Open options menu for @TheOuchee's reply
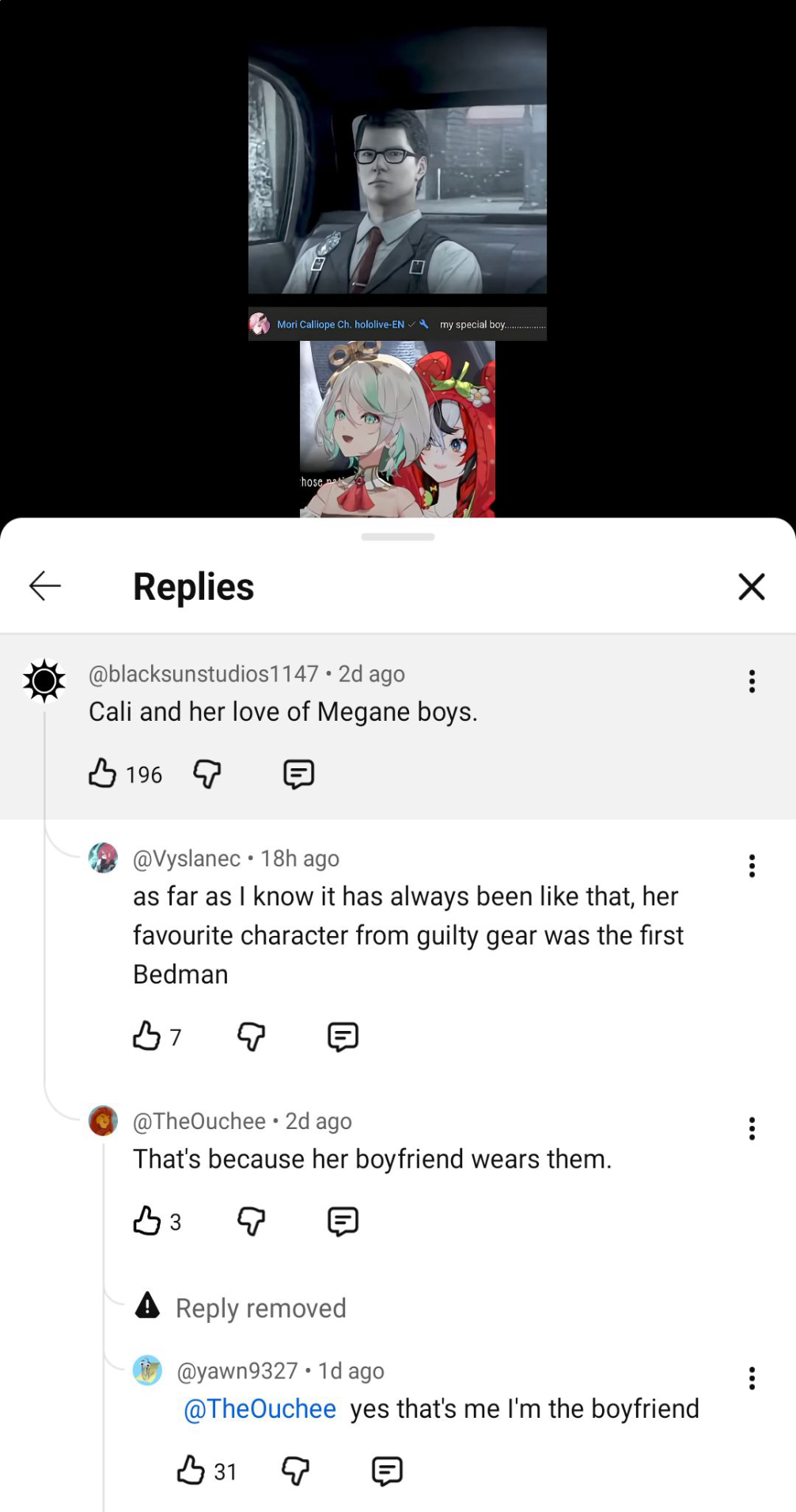This screenshot has height=1512, width=796. tap(752, 1129)
